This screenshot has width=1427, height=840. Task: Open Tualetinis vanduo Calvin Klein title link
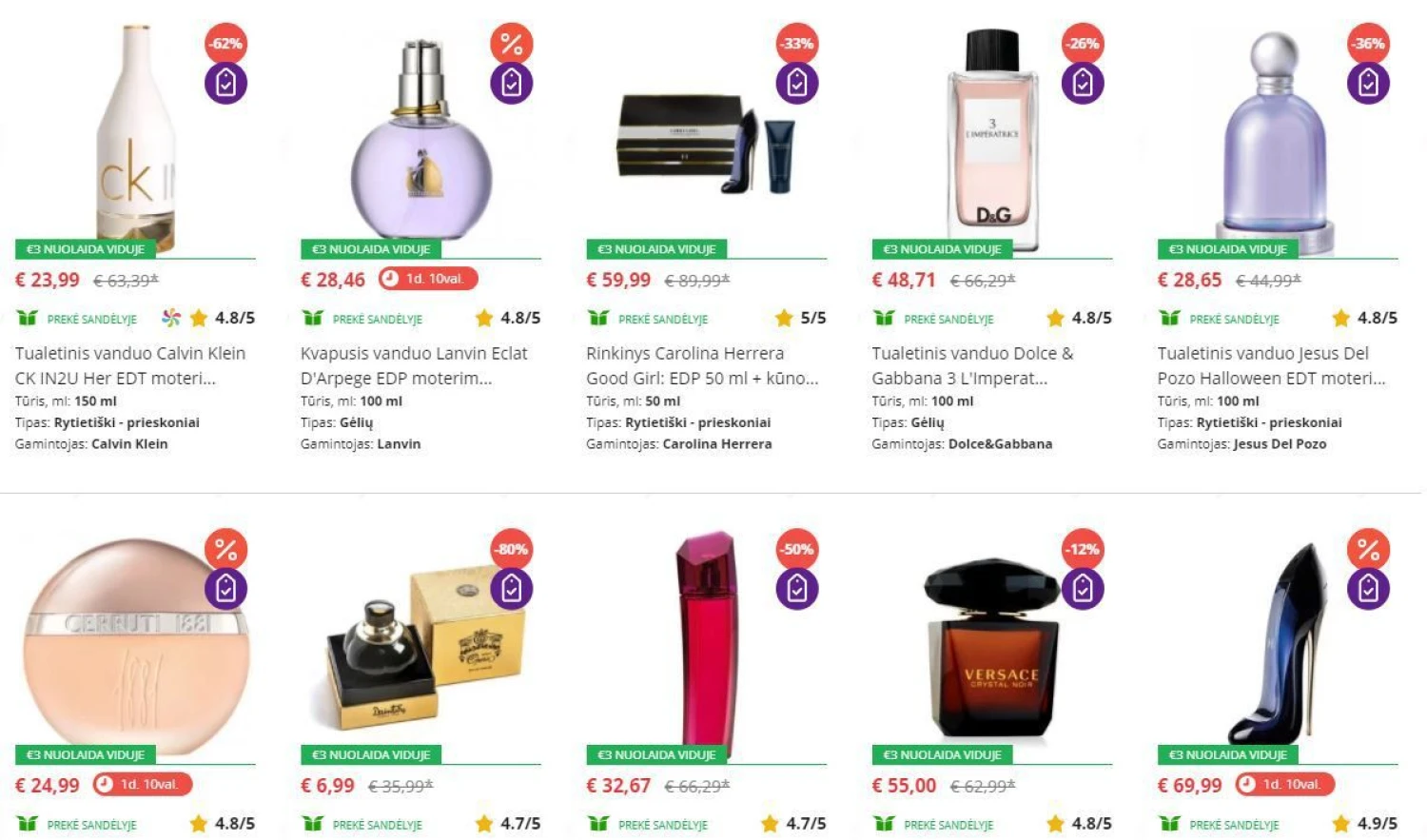(129, 365)
